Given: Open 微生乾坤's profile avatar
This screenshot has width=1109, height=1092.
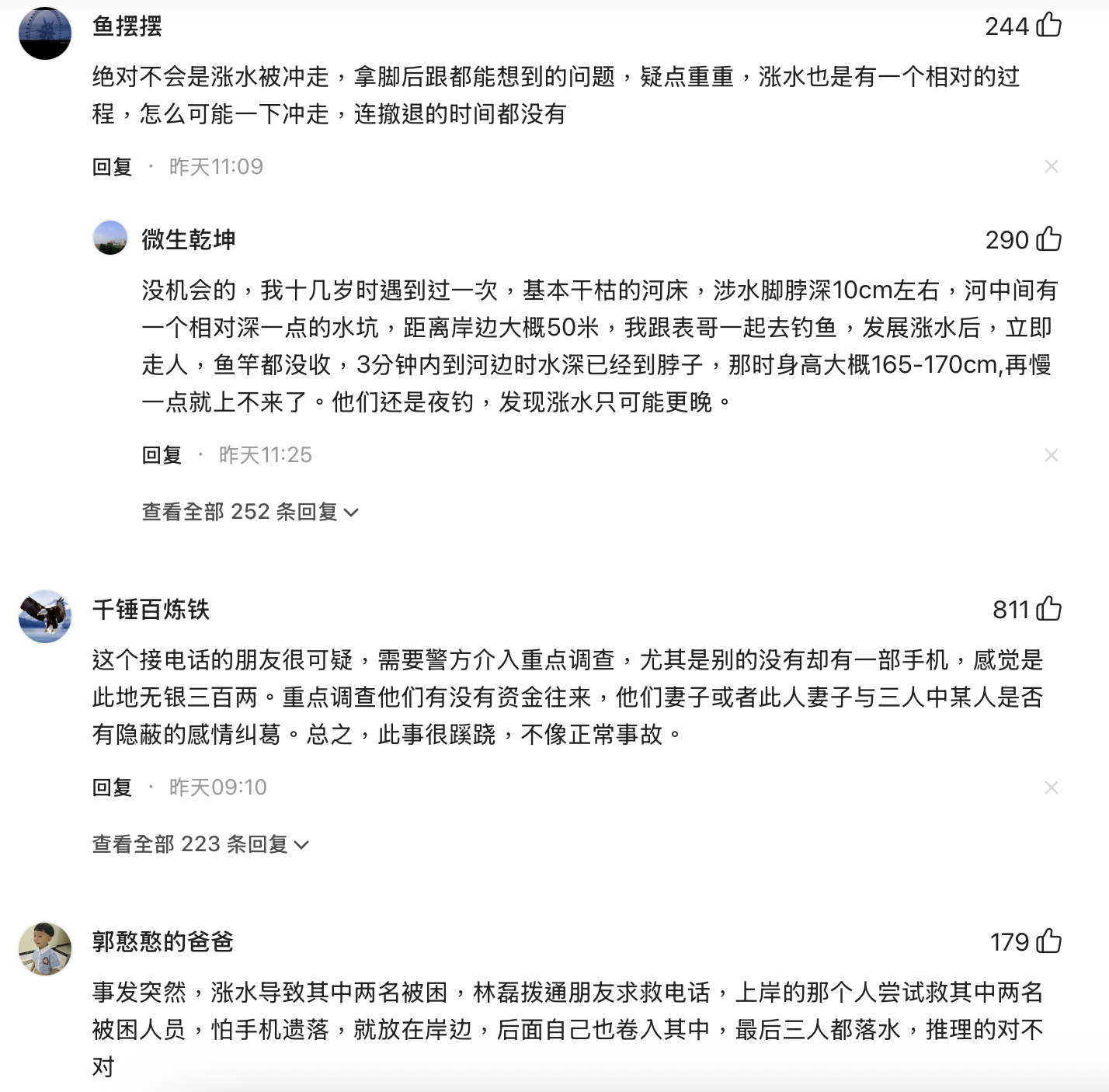Looking at the screenshot, I should coord(110,238).
